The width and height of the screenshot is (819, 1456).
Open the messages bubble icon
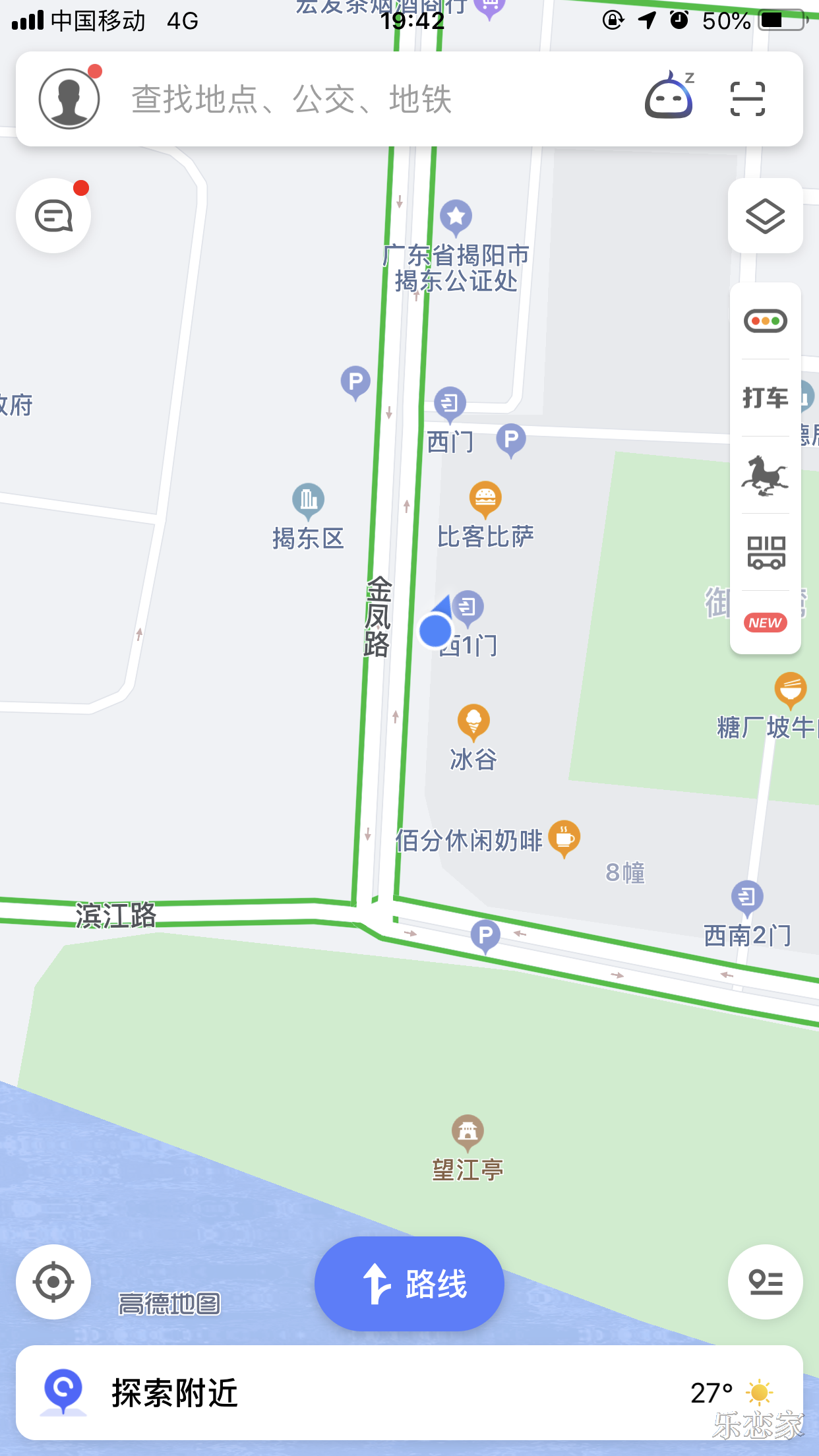[53, 216]
